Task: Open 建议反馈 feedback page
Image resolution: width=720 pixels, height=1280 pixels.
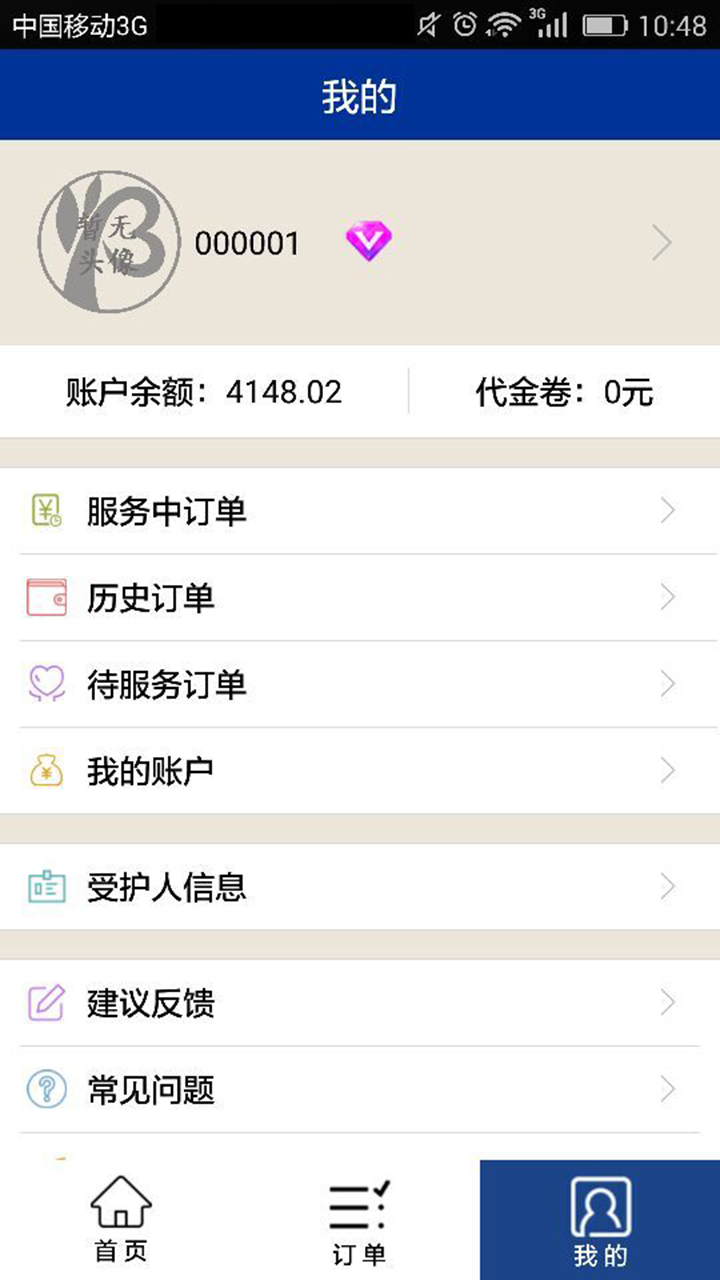Action: click(x=360, y=1003)
